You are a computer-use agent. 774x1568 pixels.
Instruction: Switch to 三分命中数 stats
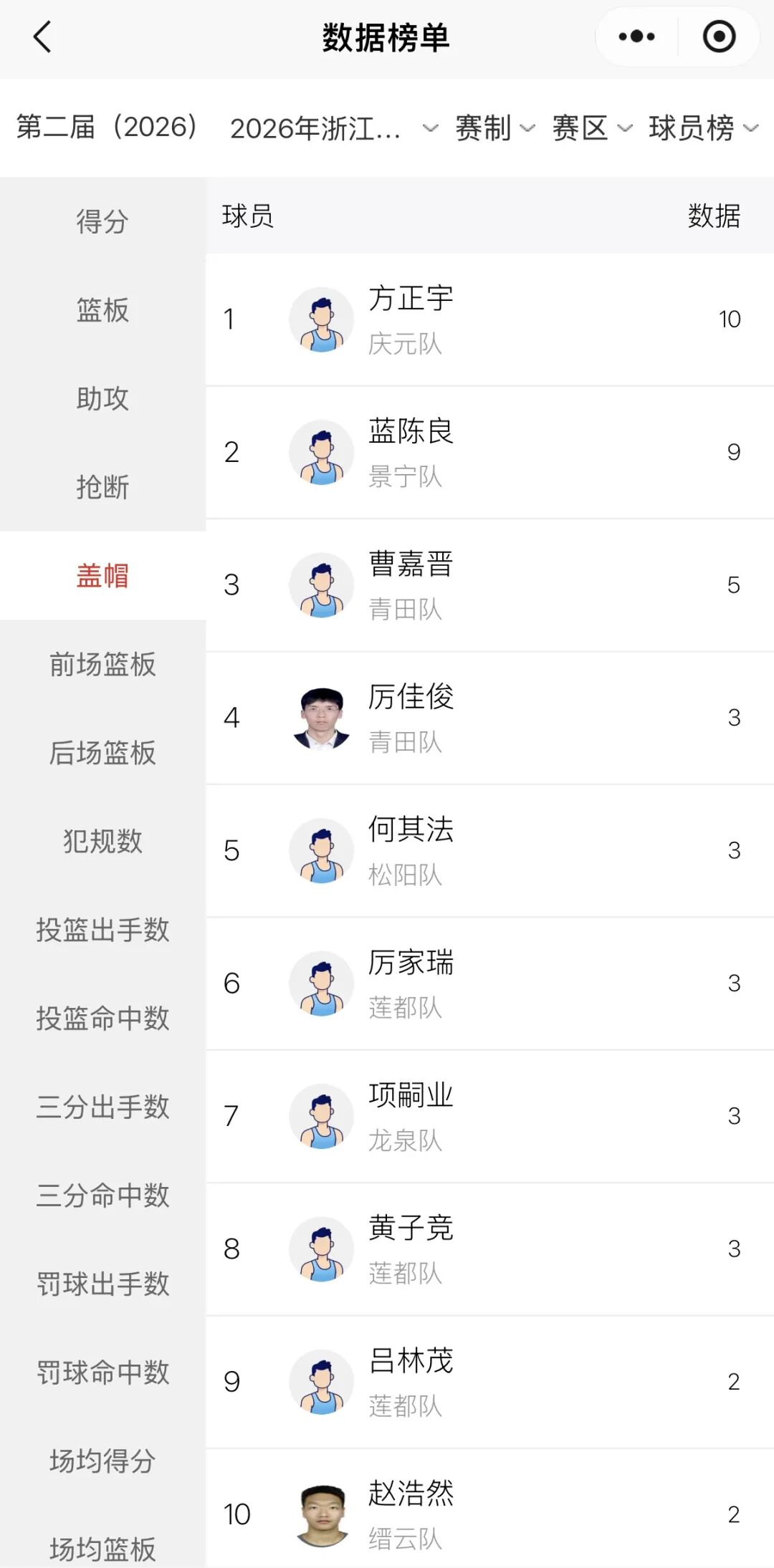102,1195
